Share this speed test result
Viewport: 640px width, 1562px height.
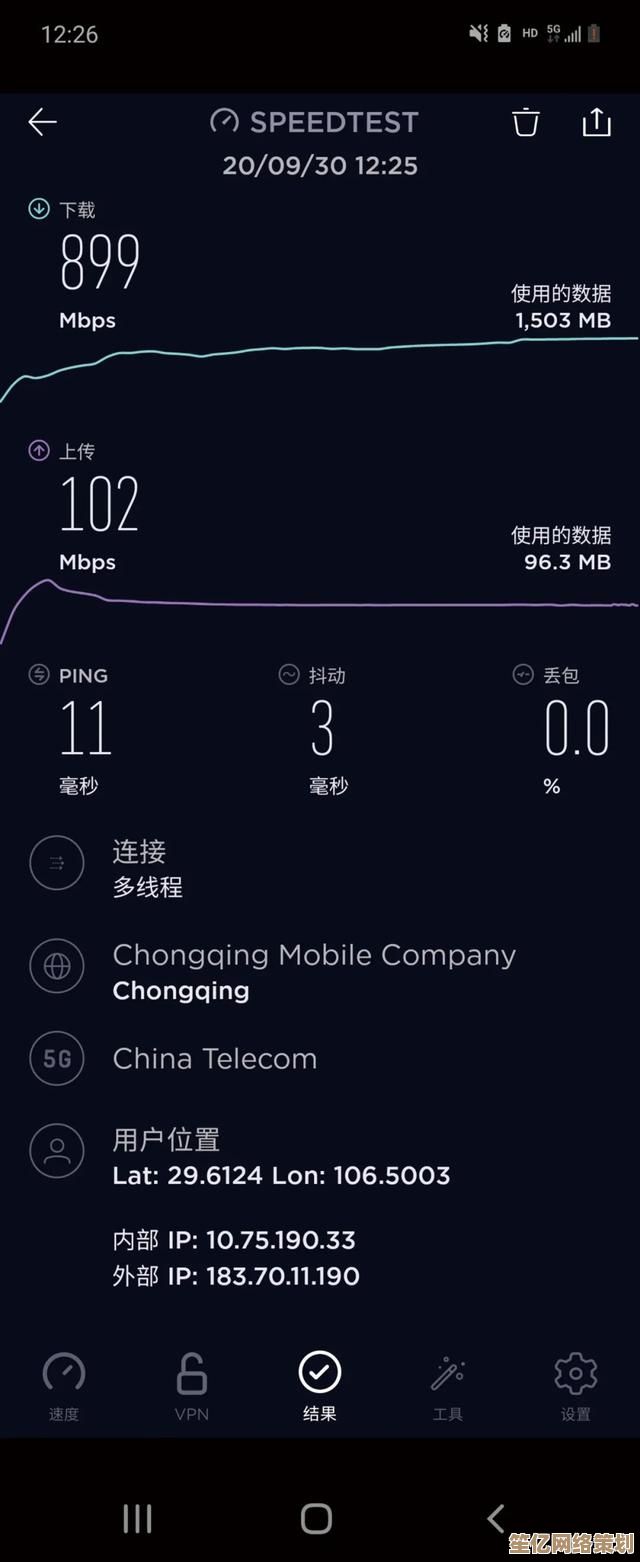(x=596, y=122)
